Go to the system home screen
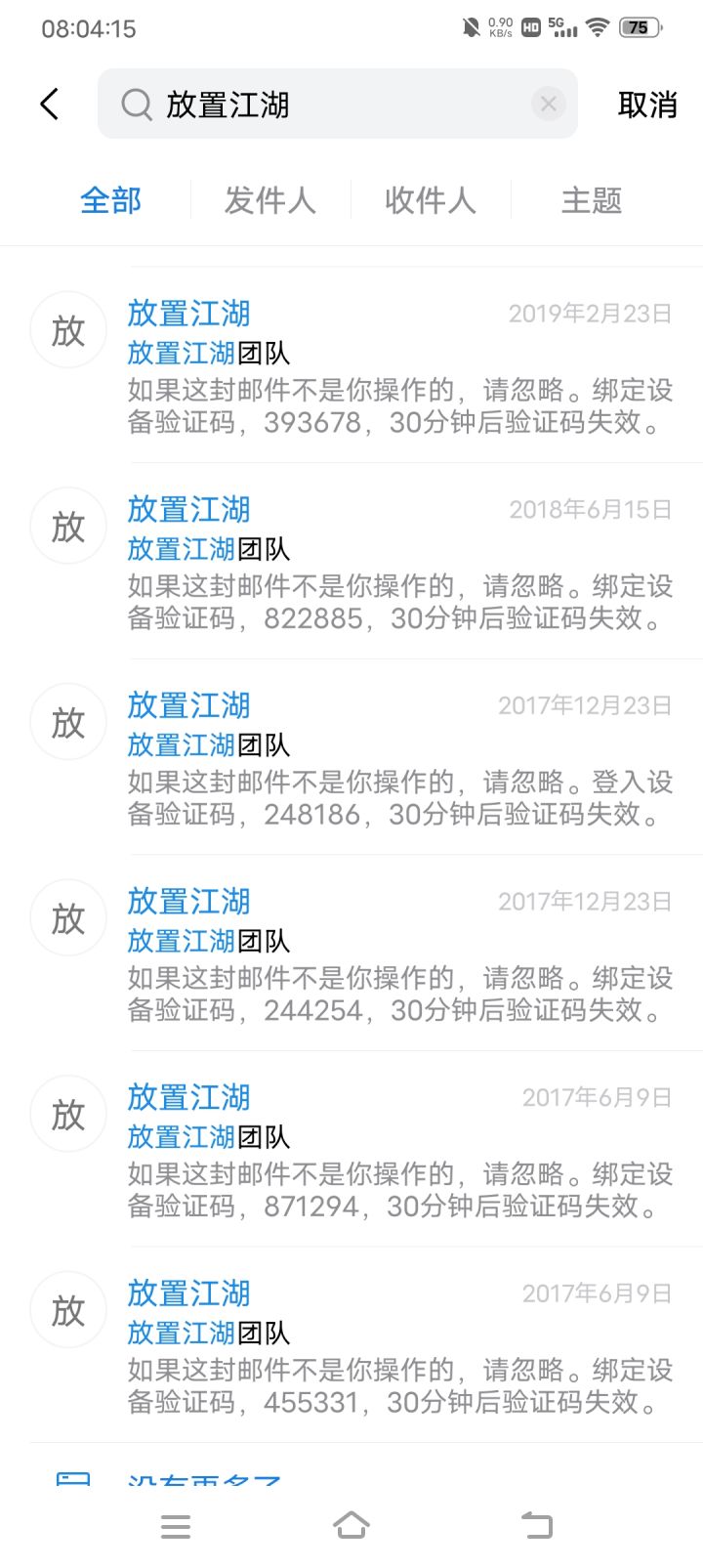 click(x=351, y=1525)
